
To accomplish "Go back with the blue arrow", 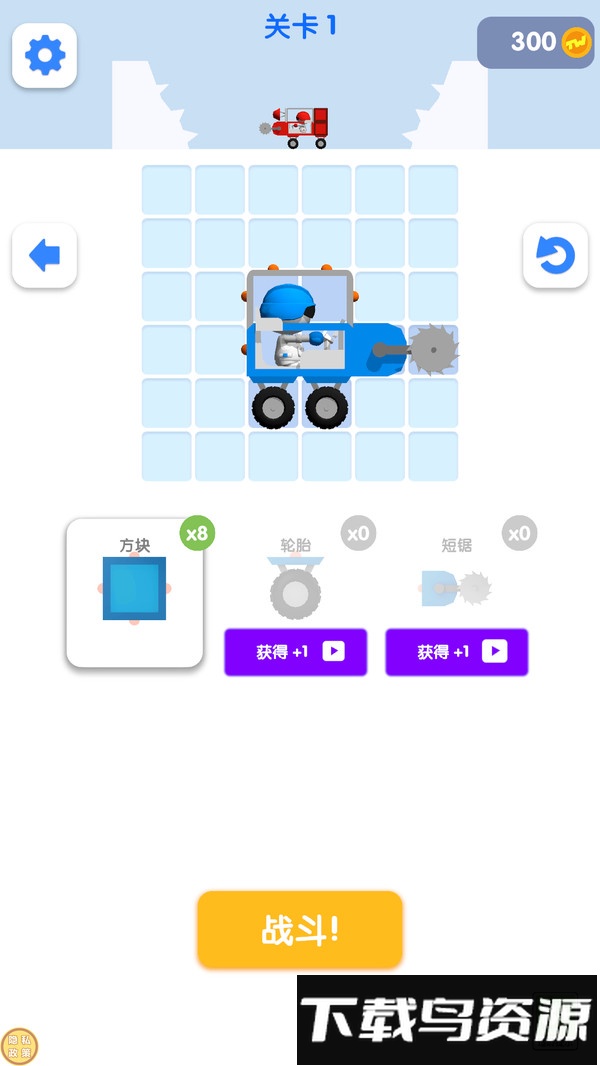I will coord(44,256).
